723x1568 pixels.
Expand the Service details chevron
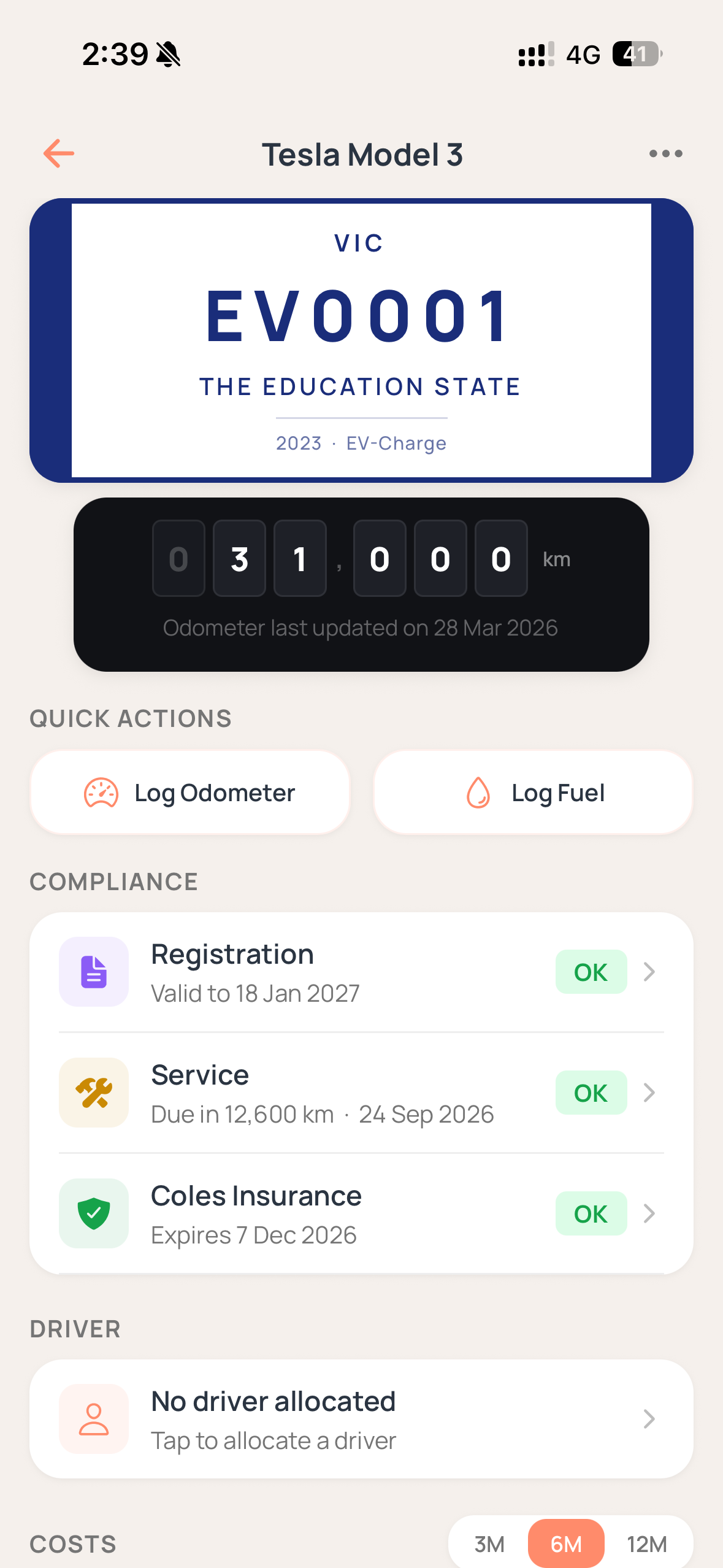pyautogui.click(x=649, y=1092)
